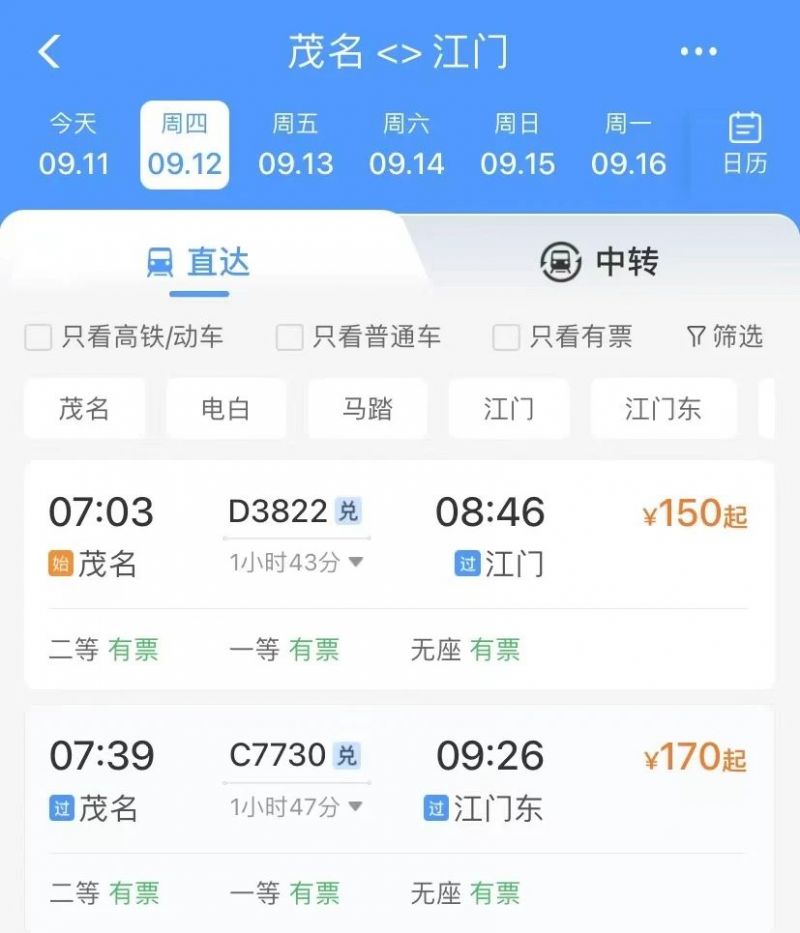Screen dimensions: 800x933
Task: Open the three-dot overflow menu
Action: click(x=698, y=52)
